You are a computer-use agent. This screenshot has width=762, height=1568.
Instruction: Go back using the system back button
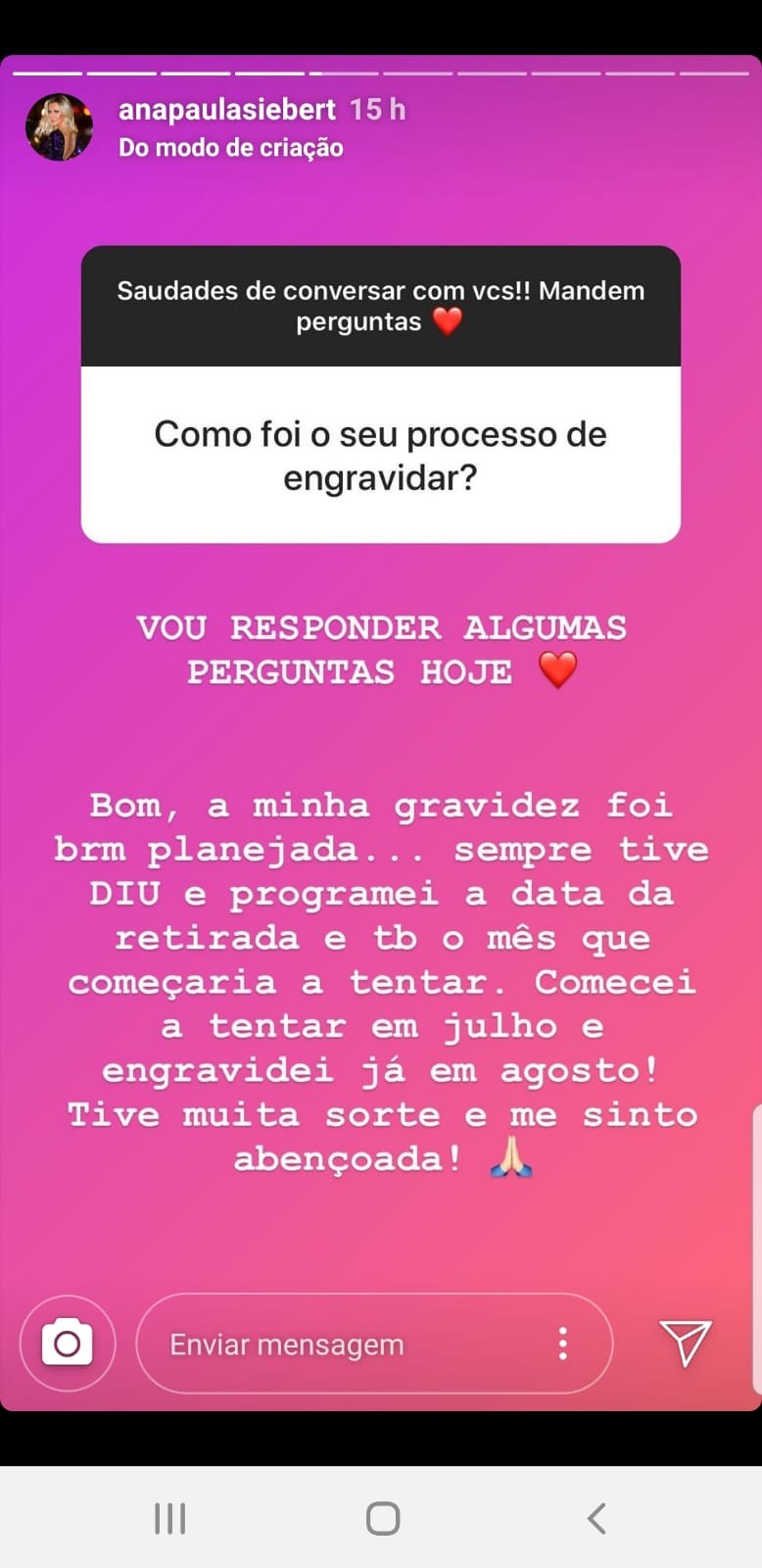[x=596, y=1518]
